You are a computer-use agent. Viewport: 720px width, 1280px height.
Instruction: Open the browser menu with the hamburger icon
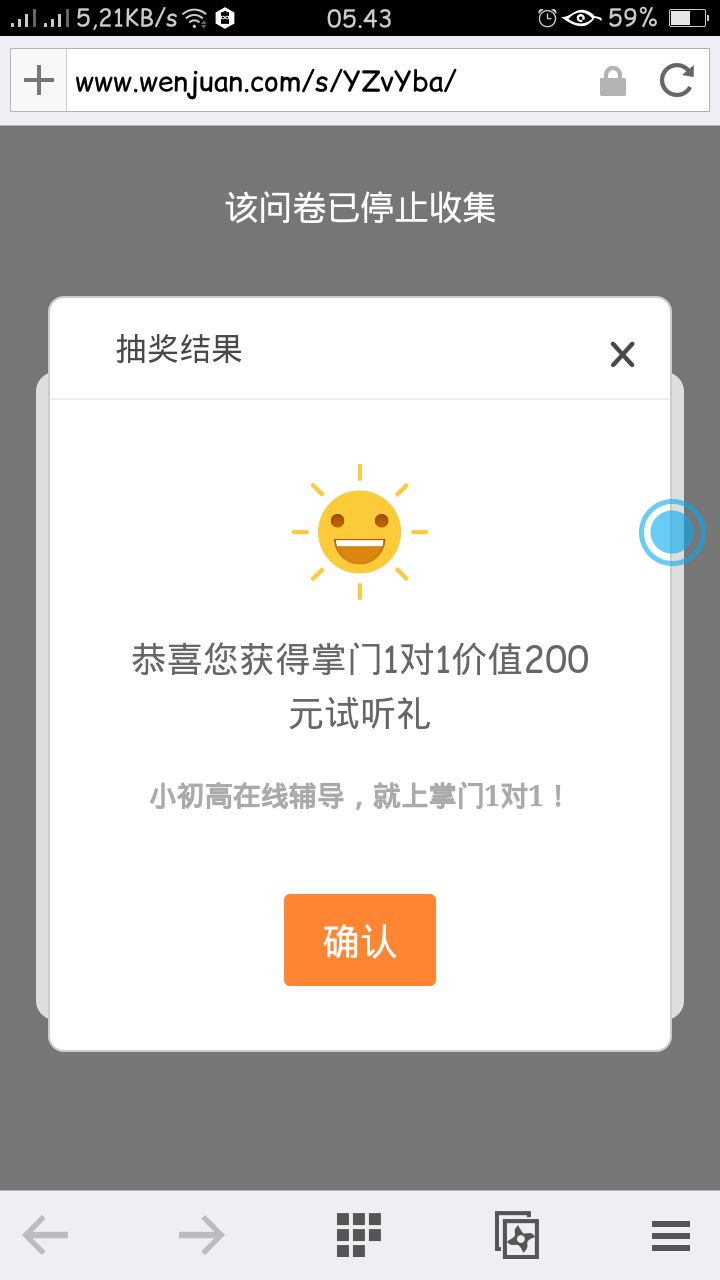click(x=670, y=1235)
